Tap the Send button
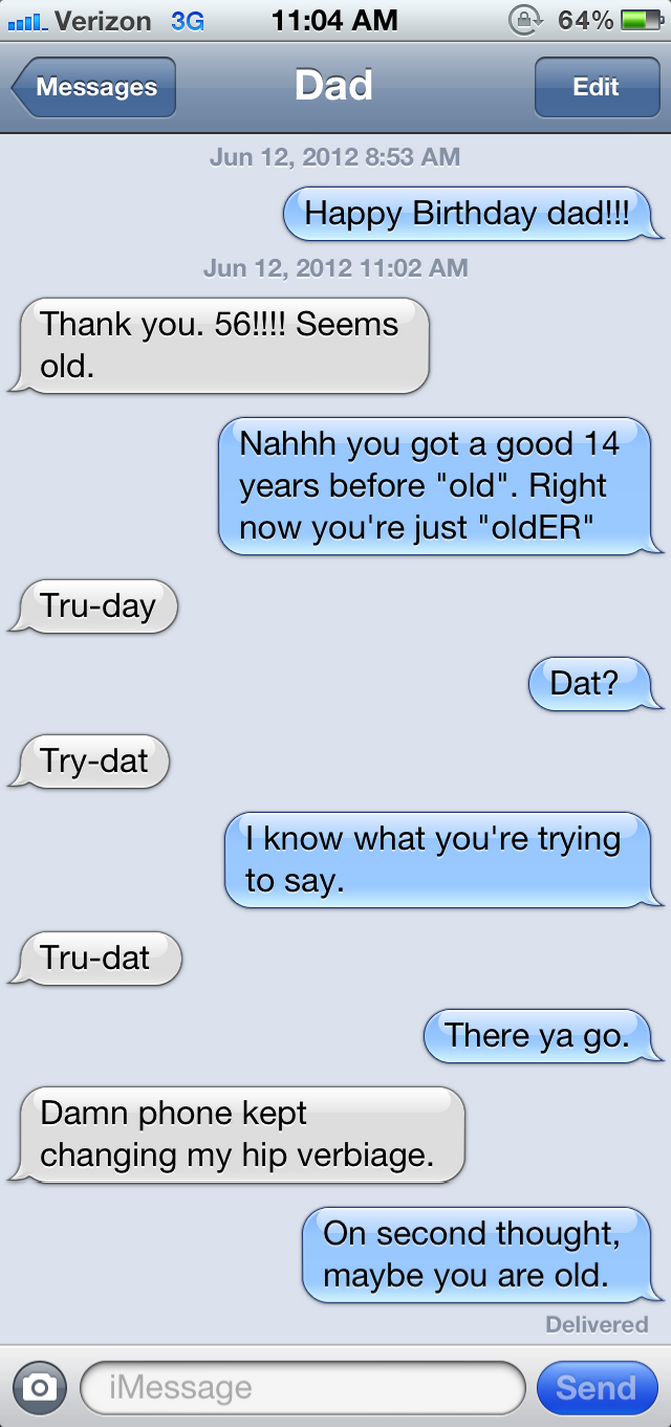 596,1387
